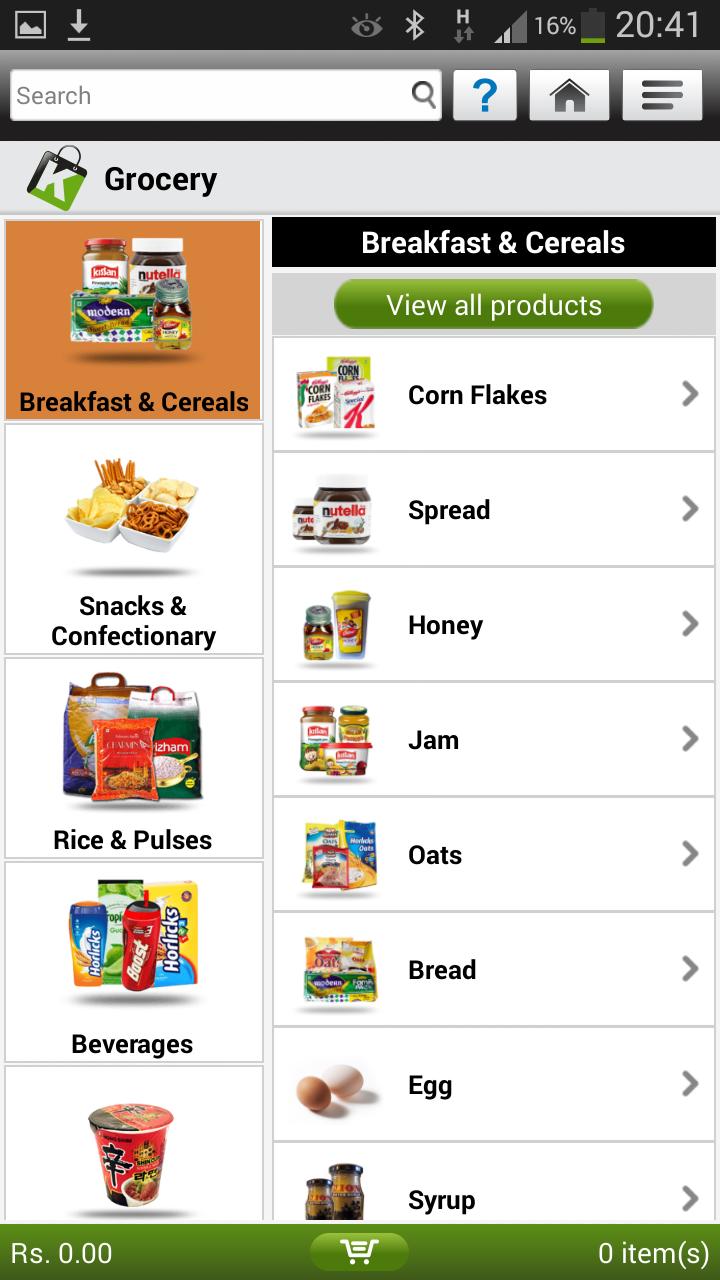The image size is (720, 1280).
Task: Tap the View all products button
Action: [493, 304]
